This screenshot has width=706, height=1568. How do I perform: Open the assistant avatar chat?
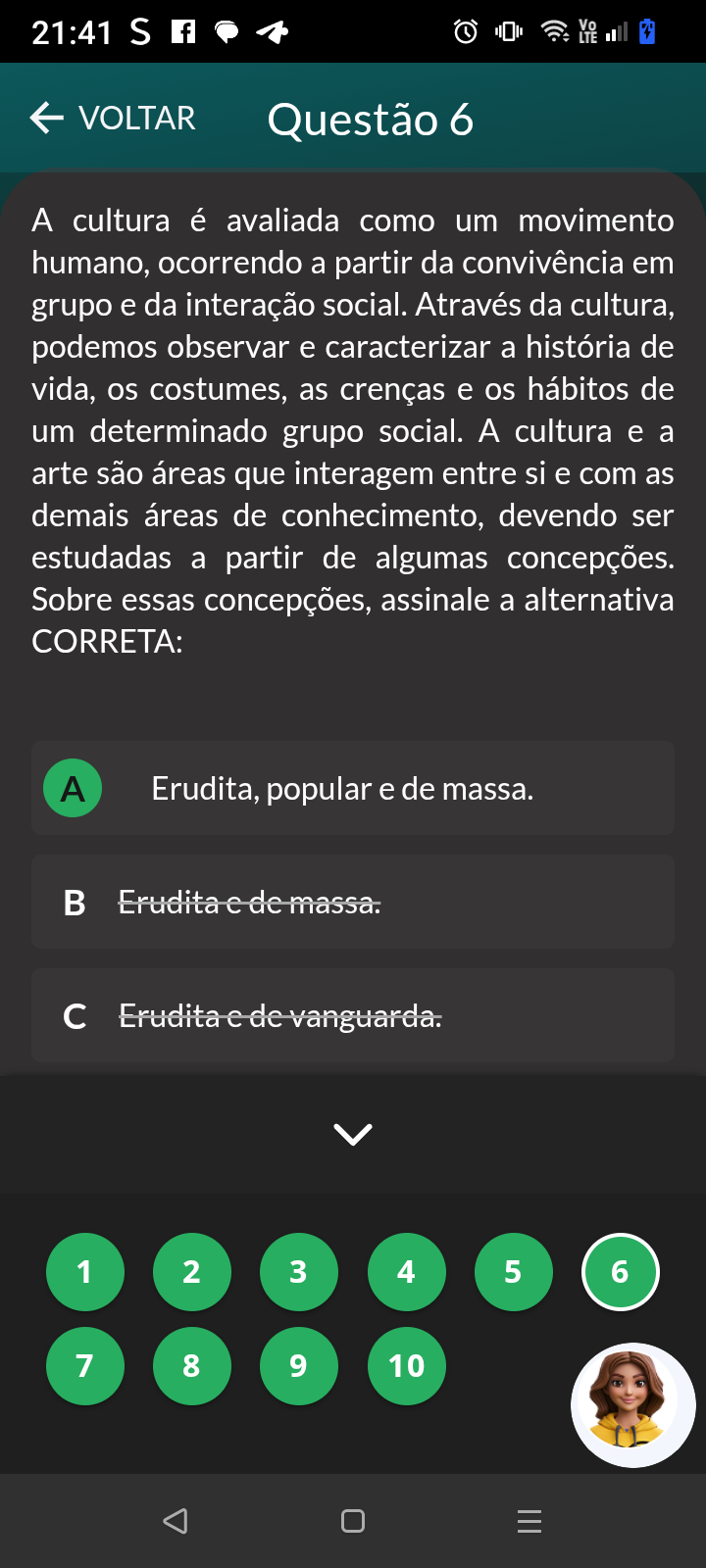633,1405
